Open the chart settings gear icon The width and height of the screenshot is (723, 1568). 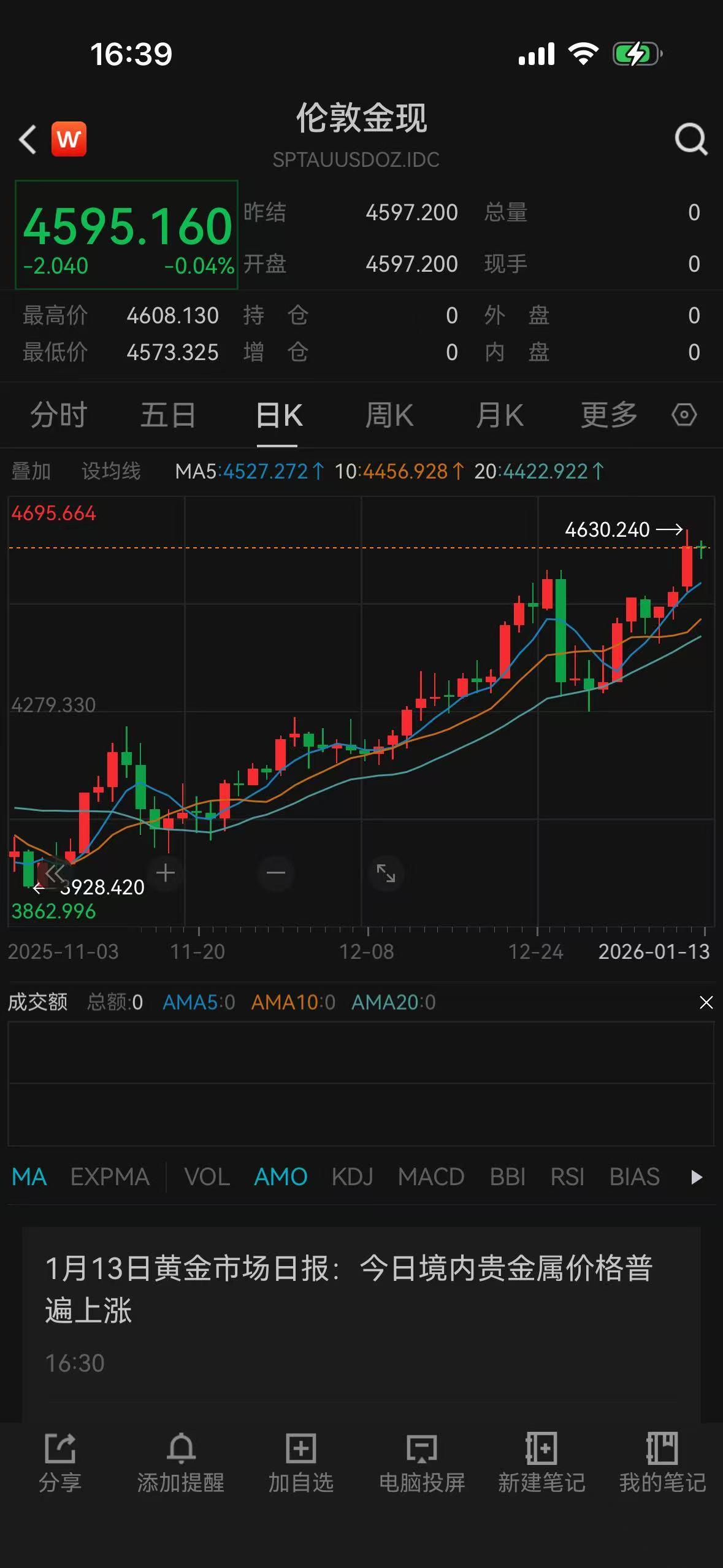683,415
